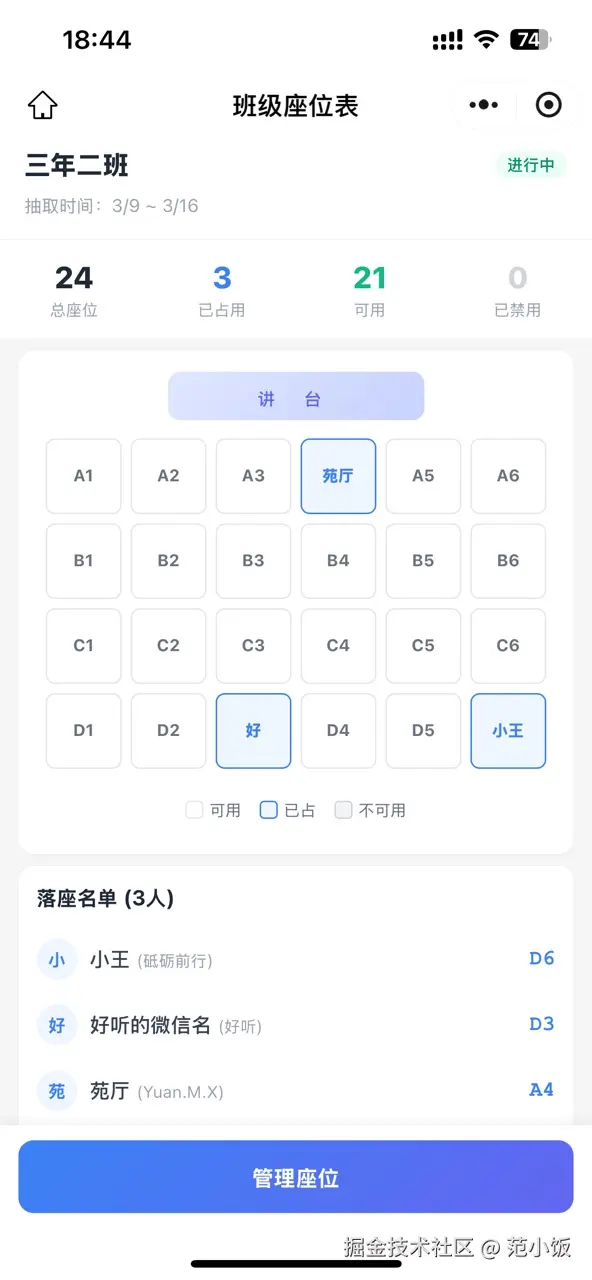Pick seat C4
592x1280 pixels.
click(x=338, y=646)
